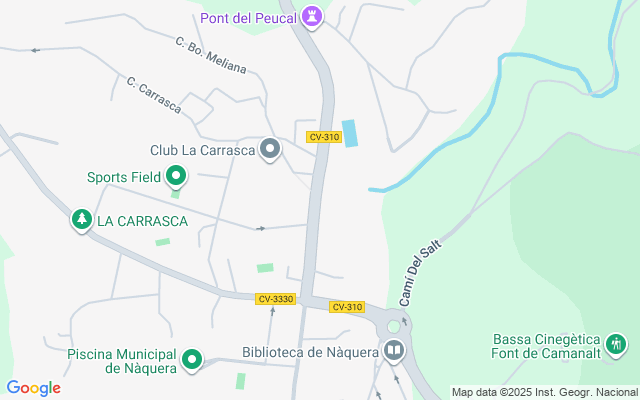Tap the Sports Field pin

click(177, 178)
